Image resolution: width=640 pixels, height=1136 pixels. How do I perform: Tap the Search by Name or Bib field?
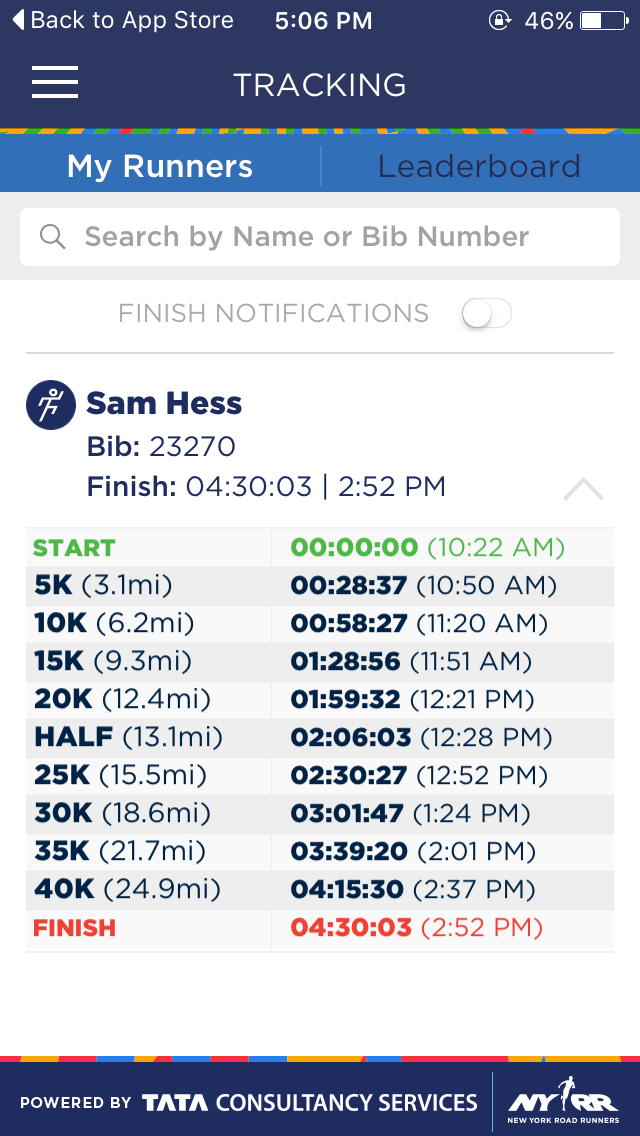pyautogui.click(x=320, y=237)
